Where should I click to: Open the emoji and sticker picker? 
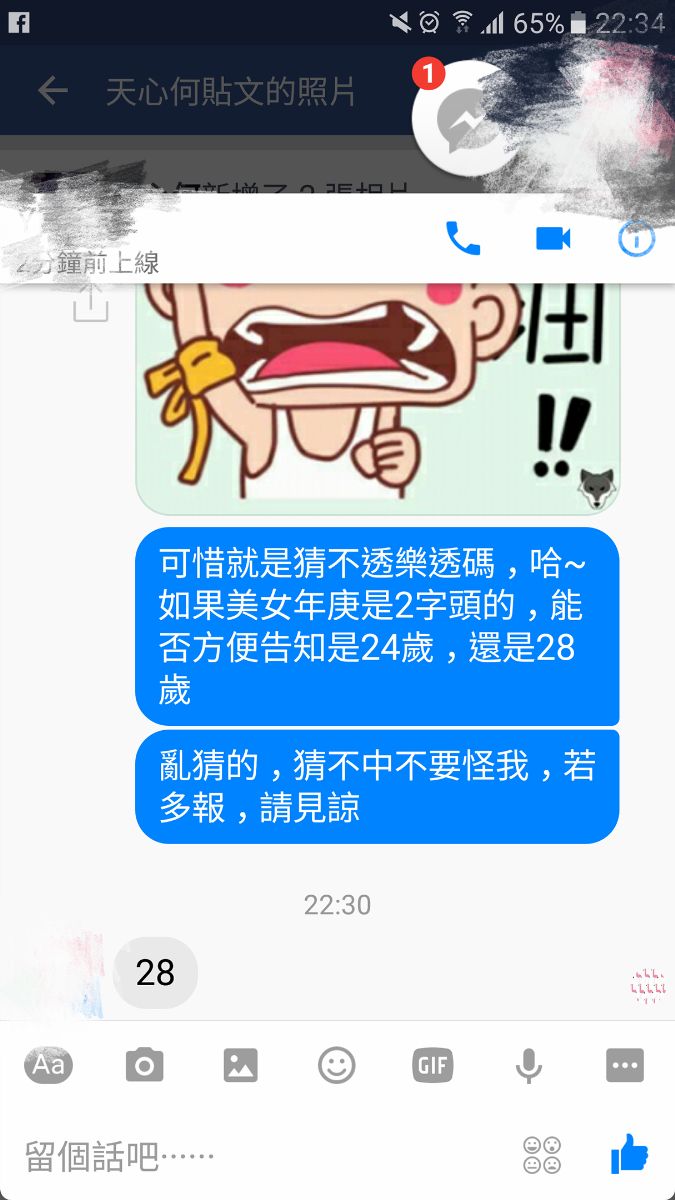tap(337, 1066)
